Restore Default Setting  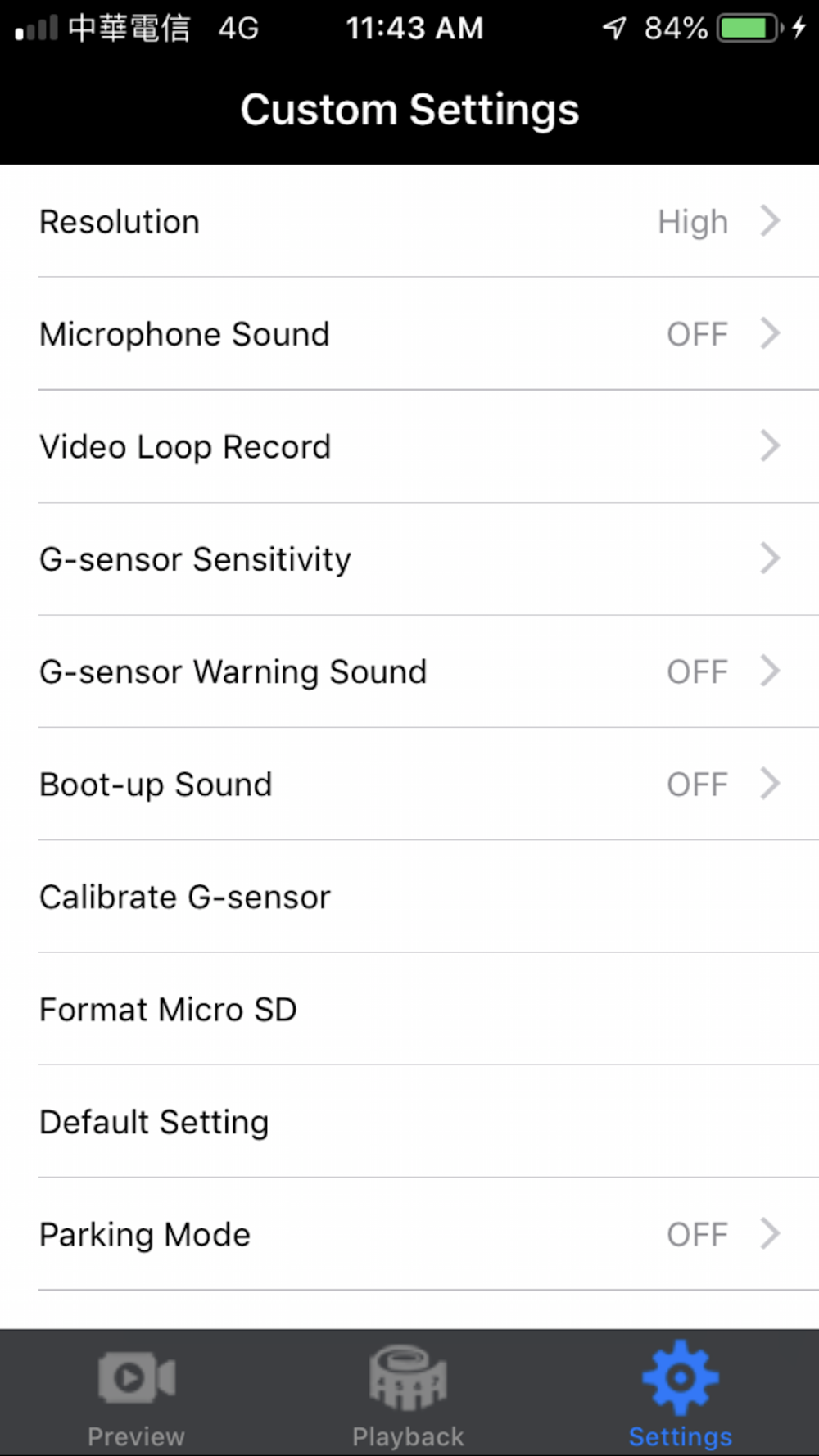409,1122
